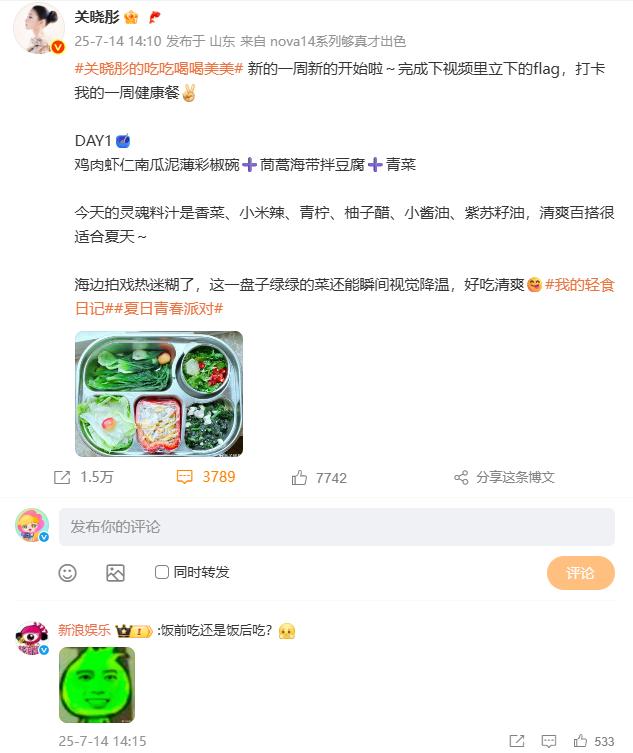
Task: Open hashtag #关晓彤的吃吃喝喝美美#
Action: 159,68
